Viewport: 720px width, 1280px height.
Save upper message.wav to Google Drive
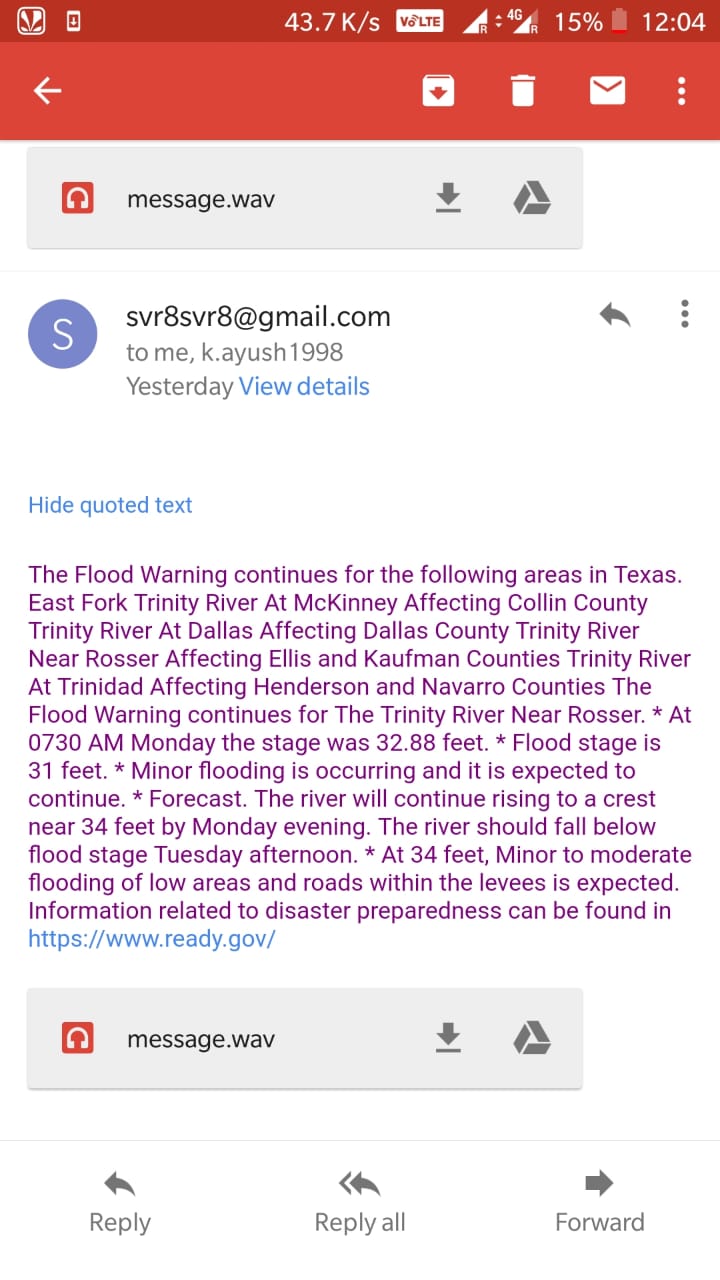coord(532,199)
